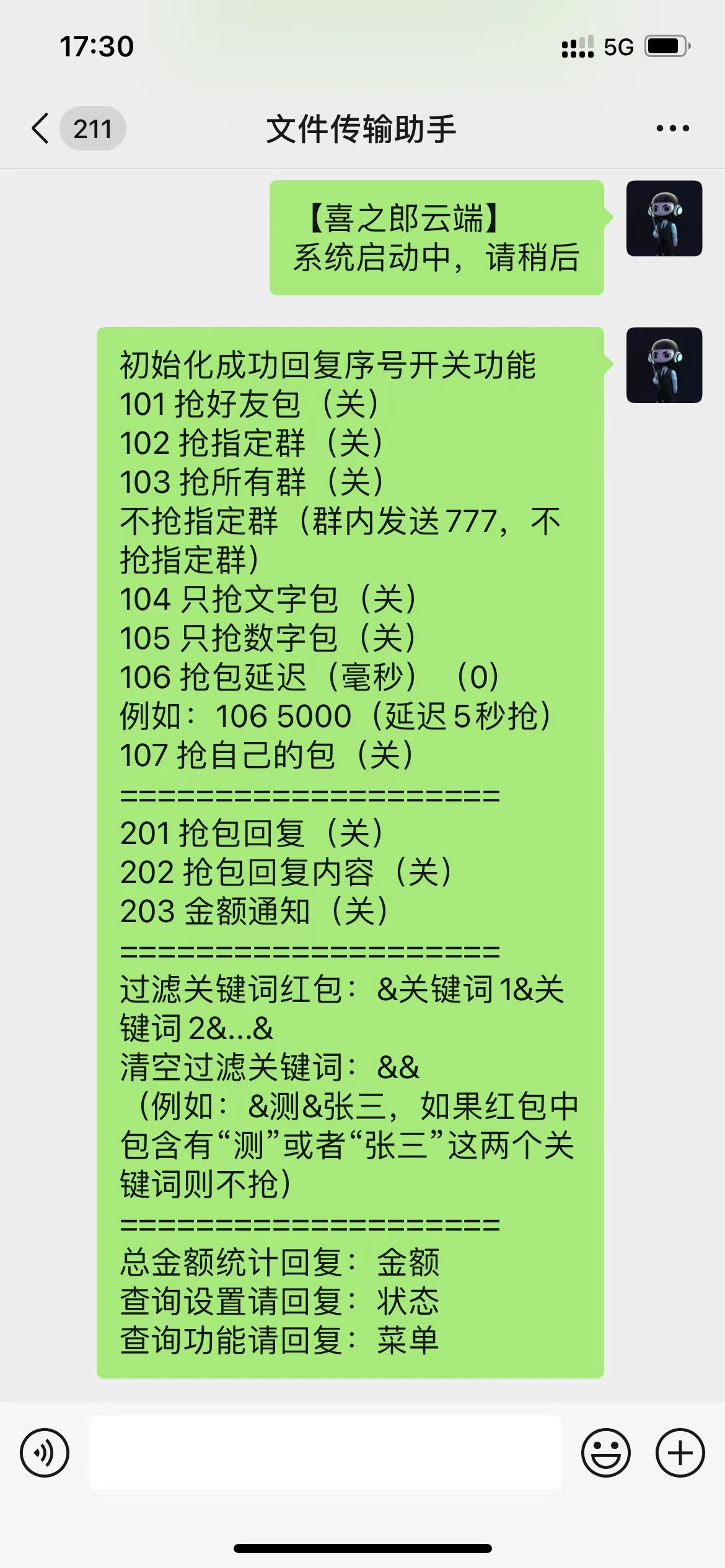
Task: Switch to voice message input
Action: pos(45,1453)
